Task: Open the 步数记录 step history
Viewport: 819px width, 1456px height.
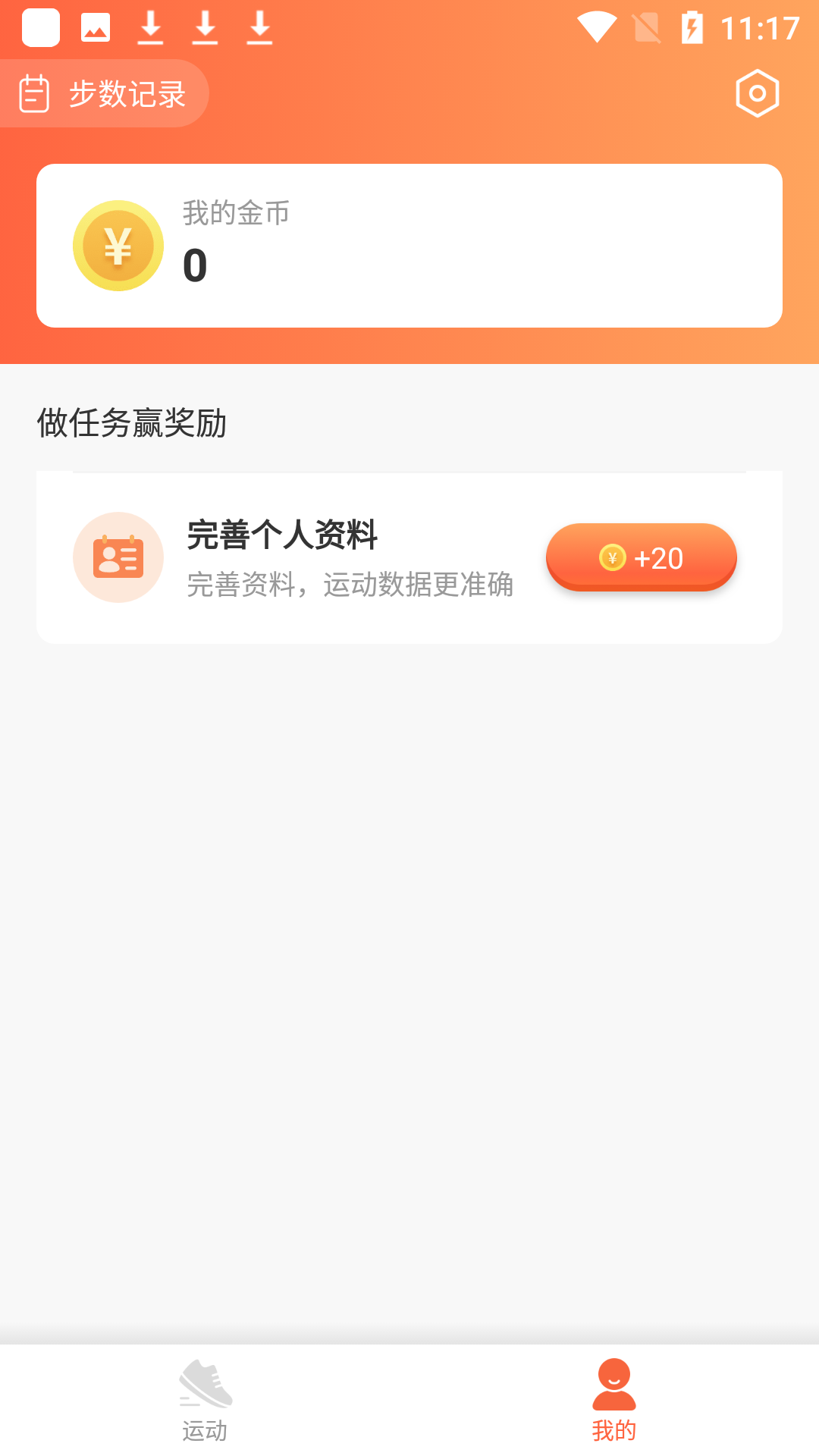Action: (105, 94)
